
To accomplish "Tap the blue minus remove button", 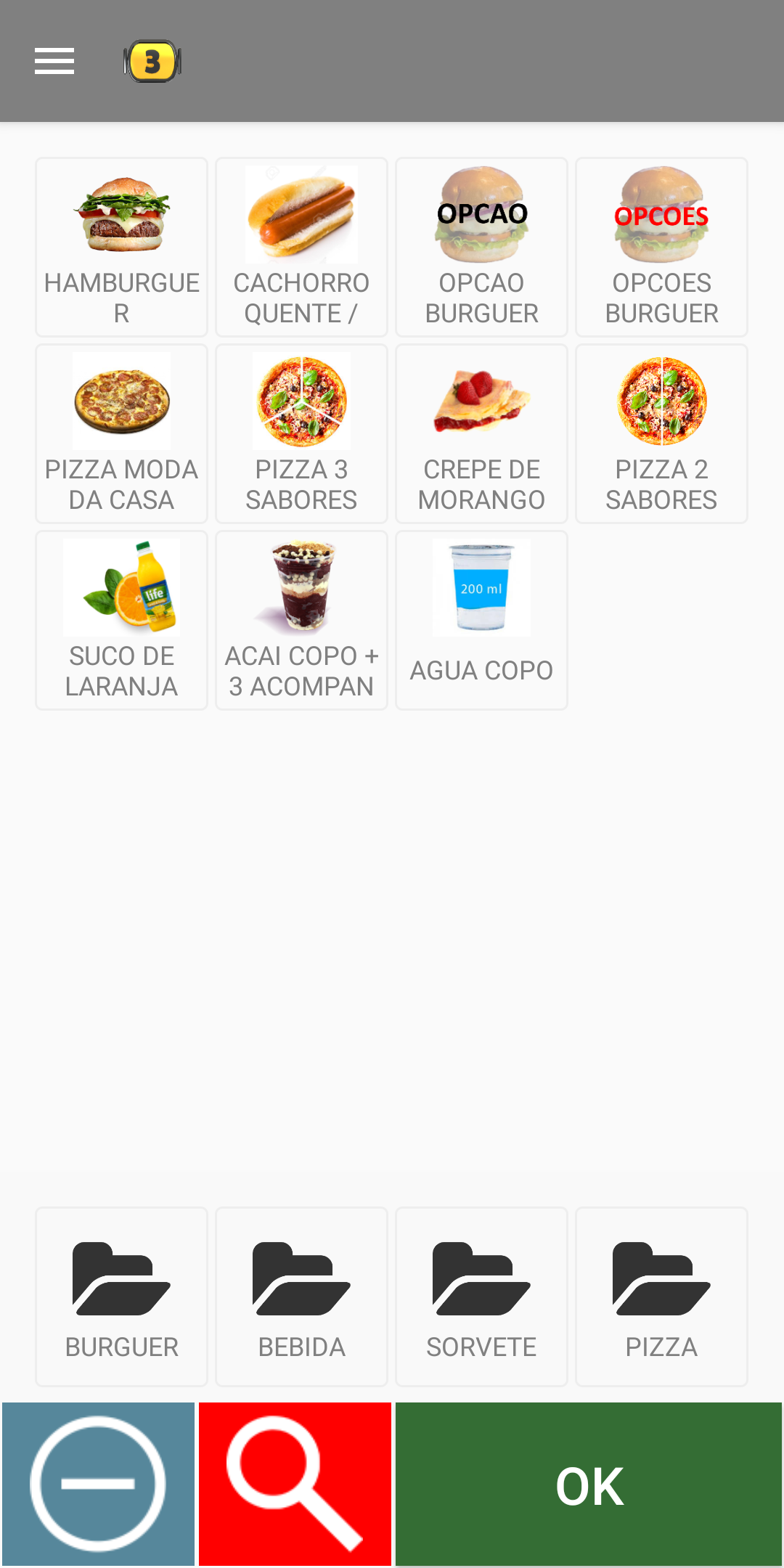I will 98,1484.
